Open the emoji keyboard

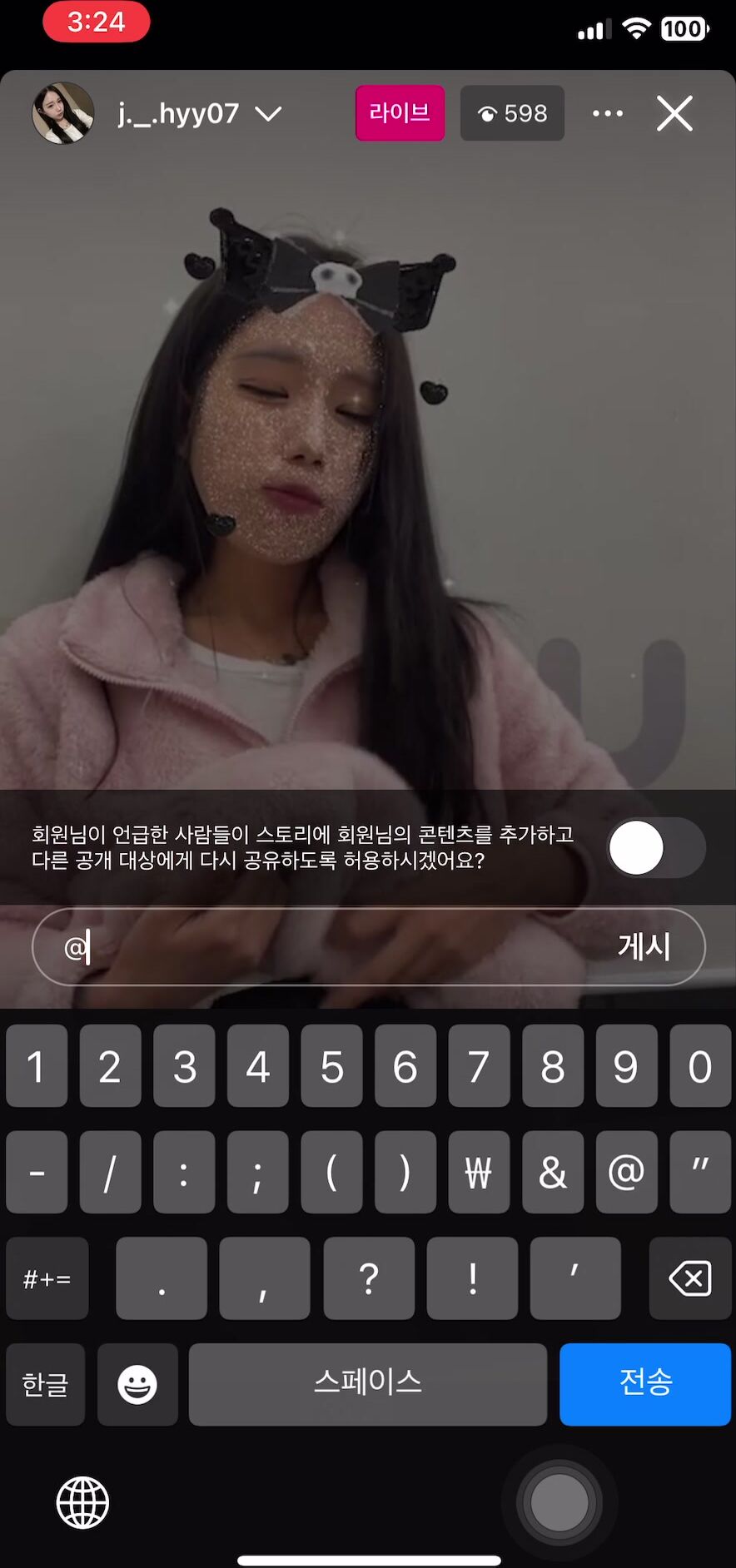[x=137, y=1384]
